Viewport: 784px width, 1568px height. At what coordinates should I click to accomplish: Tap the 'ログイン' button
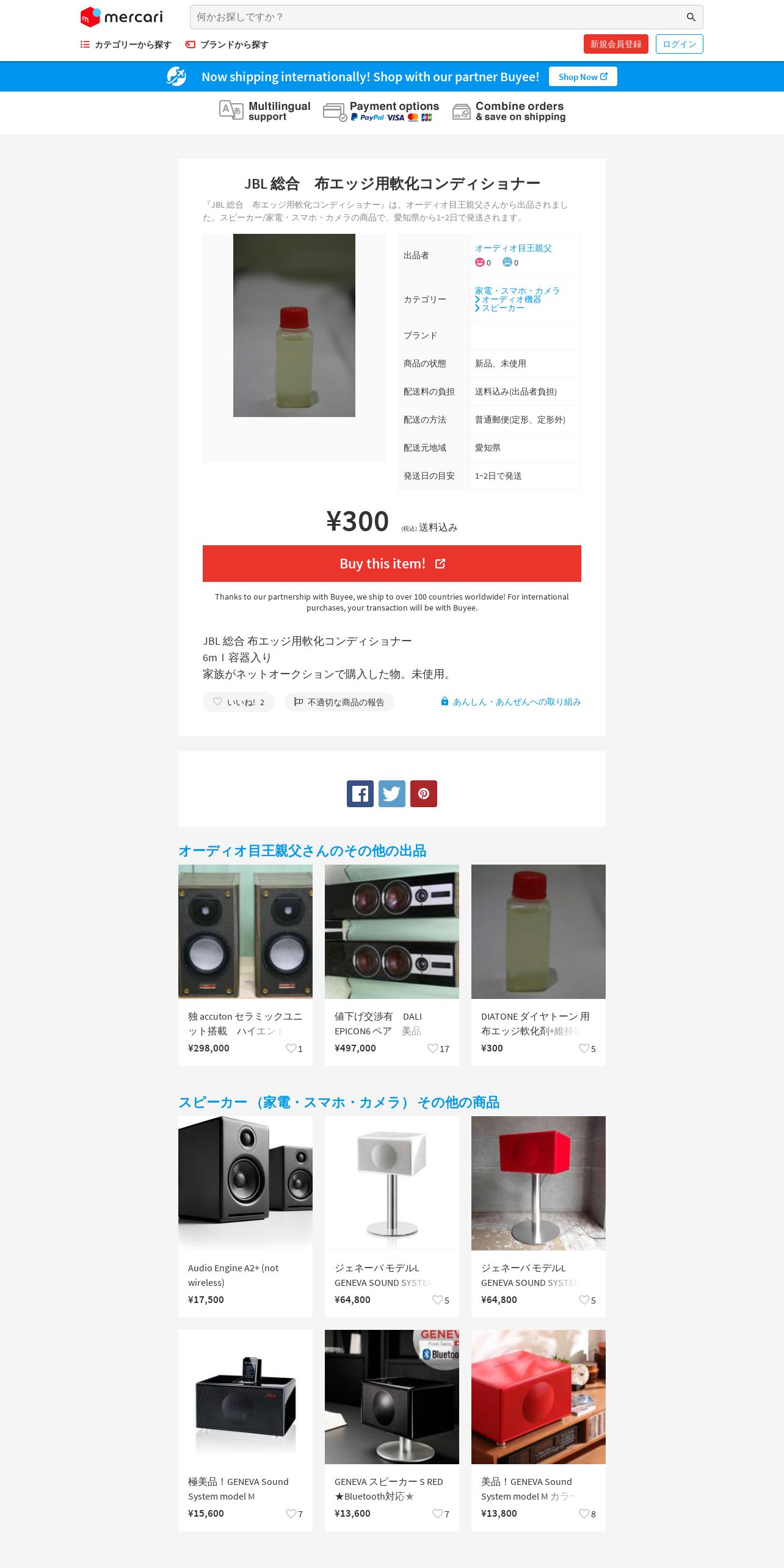[x=679, y=44]
